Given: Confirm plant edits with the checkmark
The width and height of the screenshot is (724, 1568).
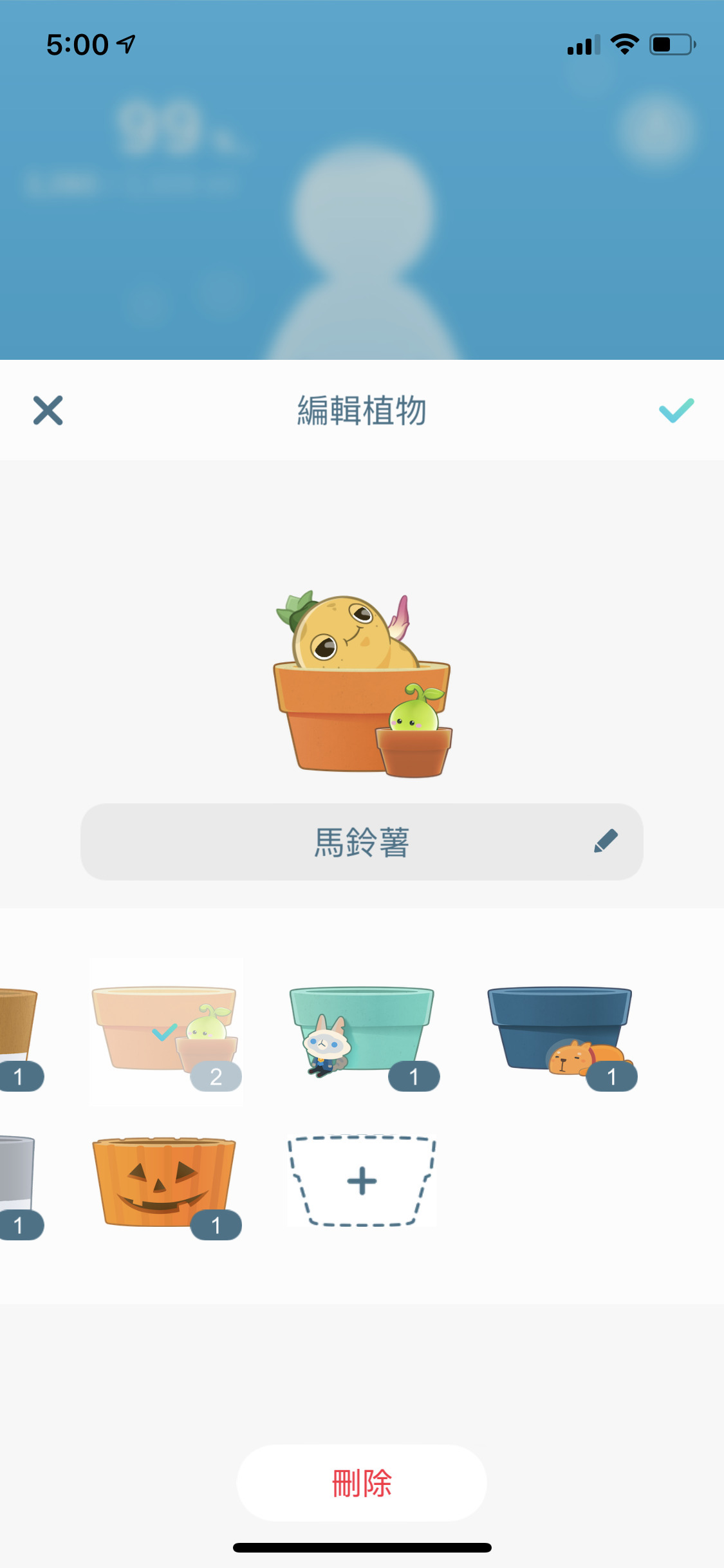Looking at the screenshot, I should pyautogui.click(x=675, y=411).
